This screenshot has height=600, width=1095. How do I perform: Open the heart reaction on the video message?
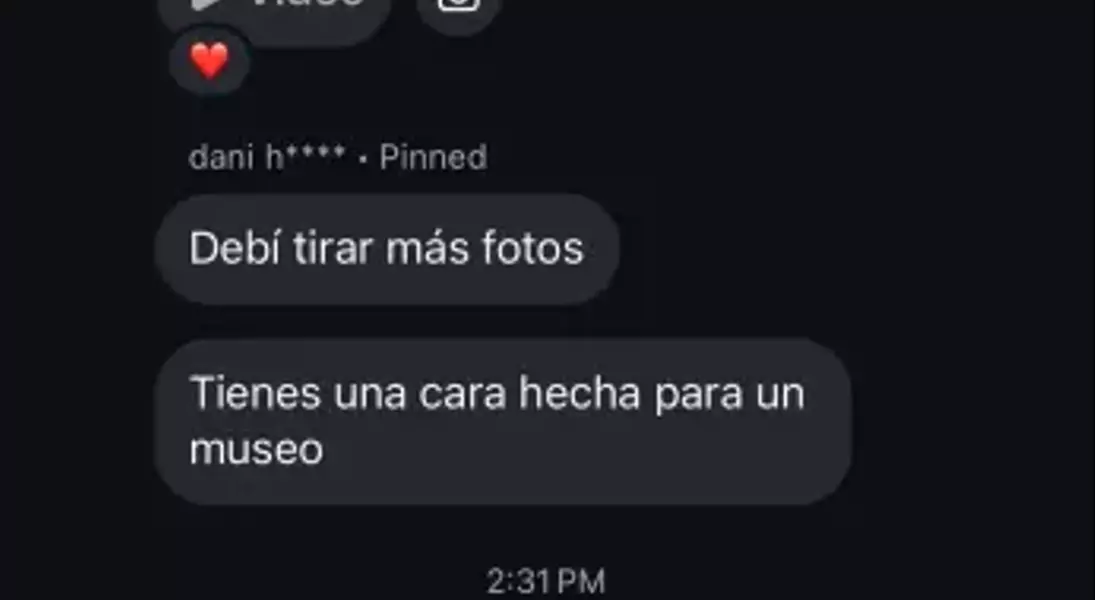coord(209,62)
